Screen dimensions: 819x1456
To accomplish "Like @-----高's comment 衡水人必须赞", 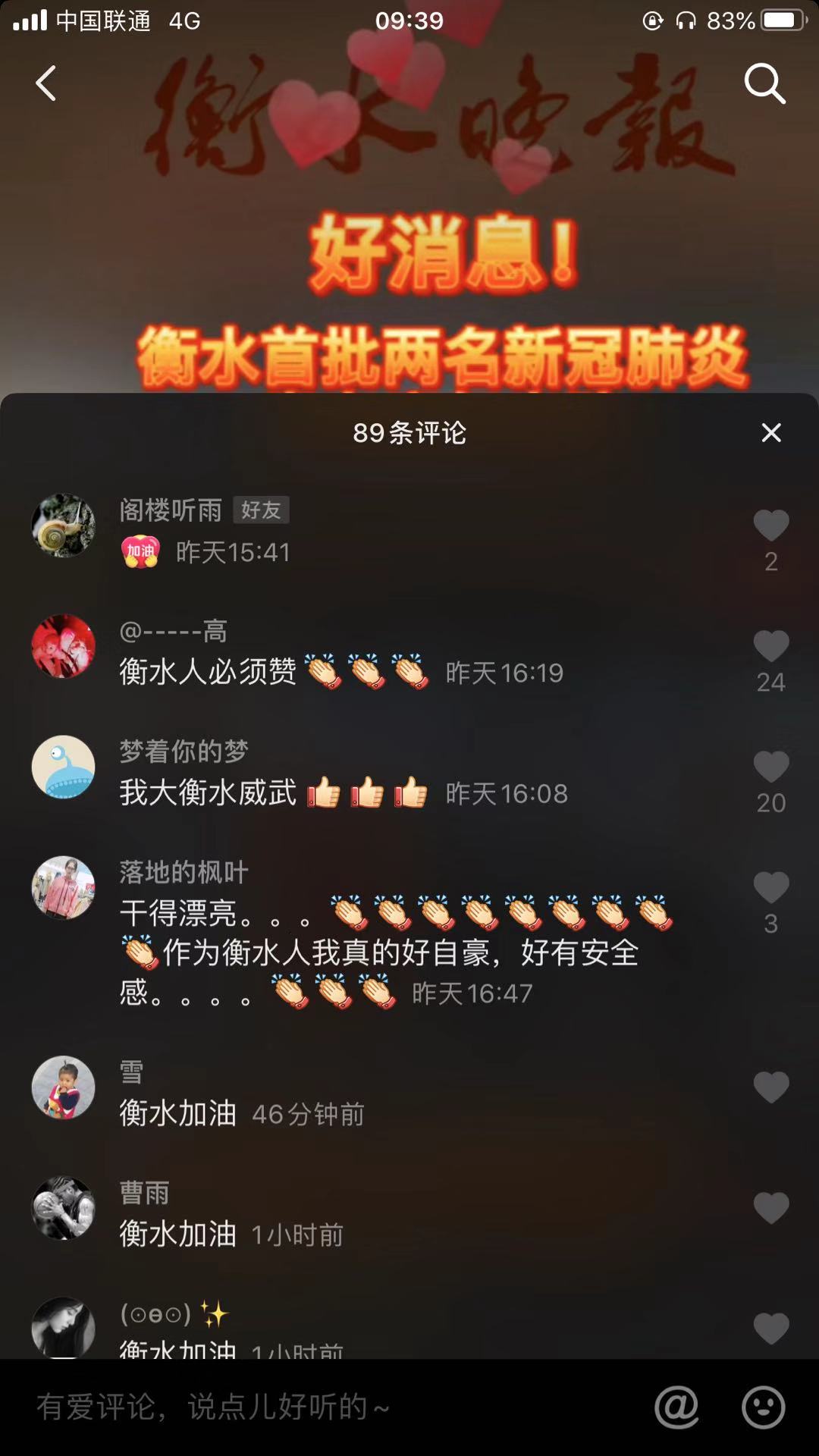I will click(770, 646).
